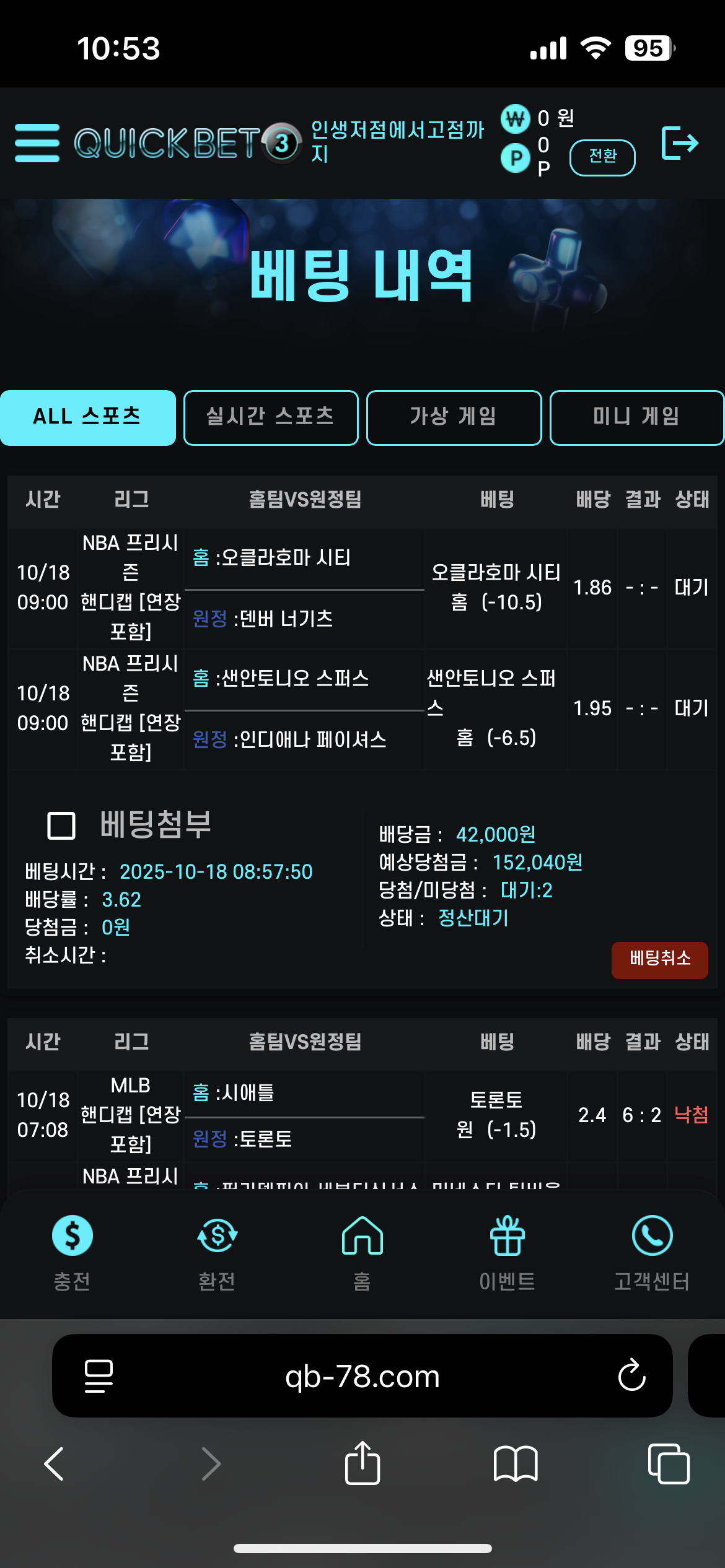This screenshot has width=725, height=1568.
Task: Switch to the 미니 게임 tab
Action: pyautogui.click(x=636, y=417)
